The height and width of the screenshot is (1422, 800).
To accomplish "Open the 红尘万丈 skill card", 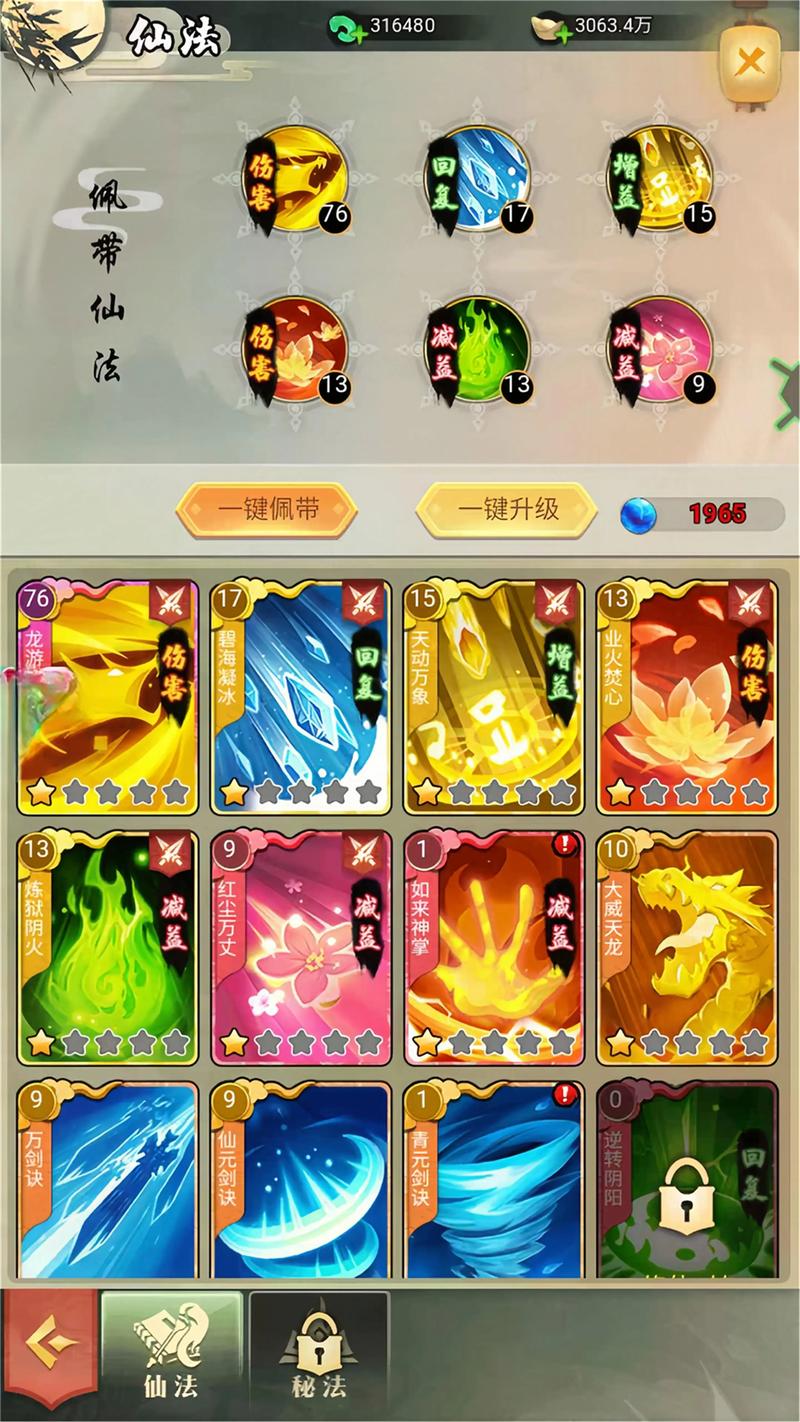I will coord(301,948).
